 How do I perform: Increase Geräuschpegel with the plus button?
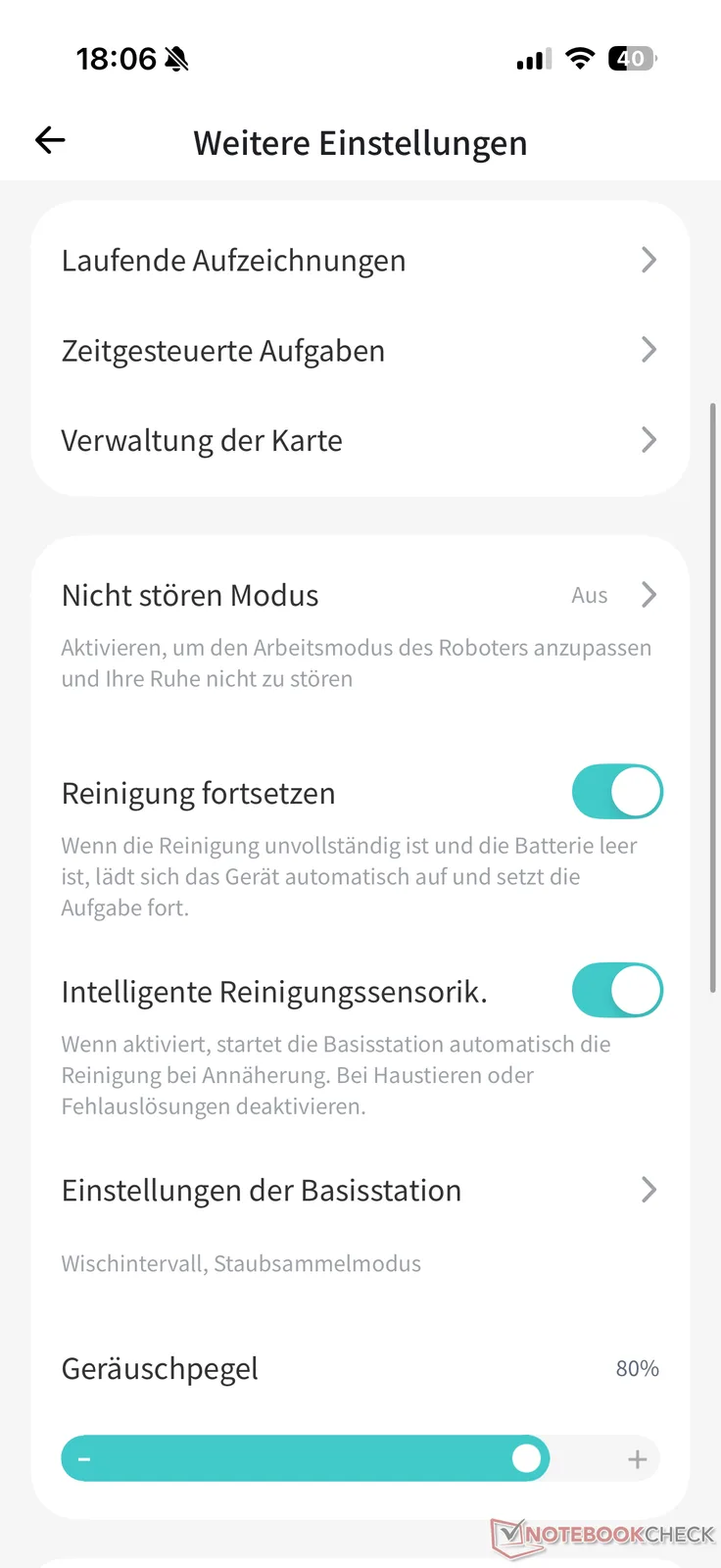pos(637,1459)
